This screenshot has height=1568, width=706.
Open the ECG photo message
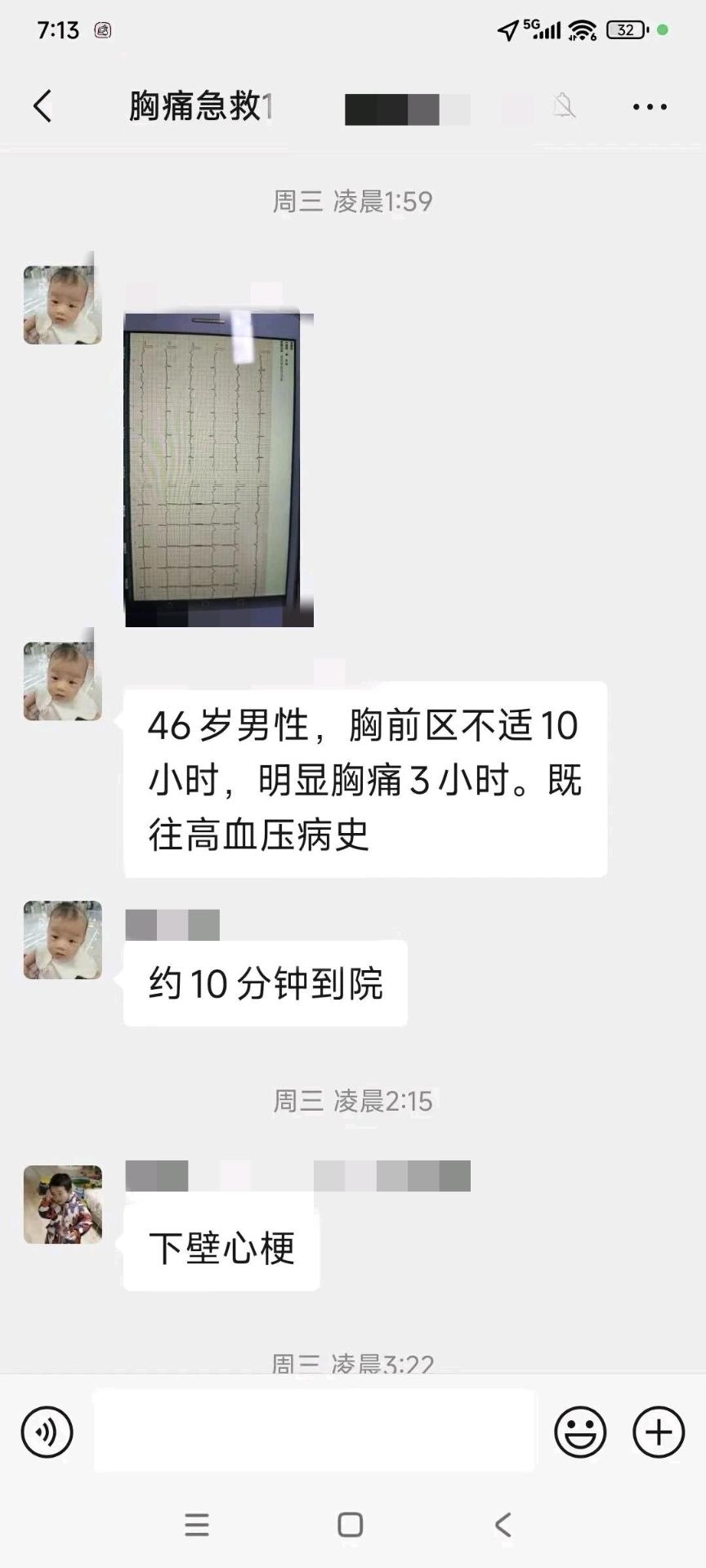tap(218, 470)
